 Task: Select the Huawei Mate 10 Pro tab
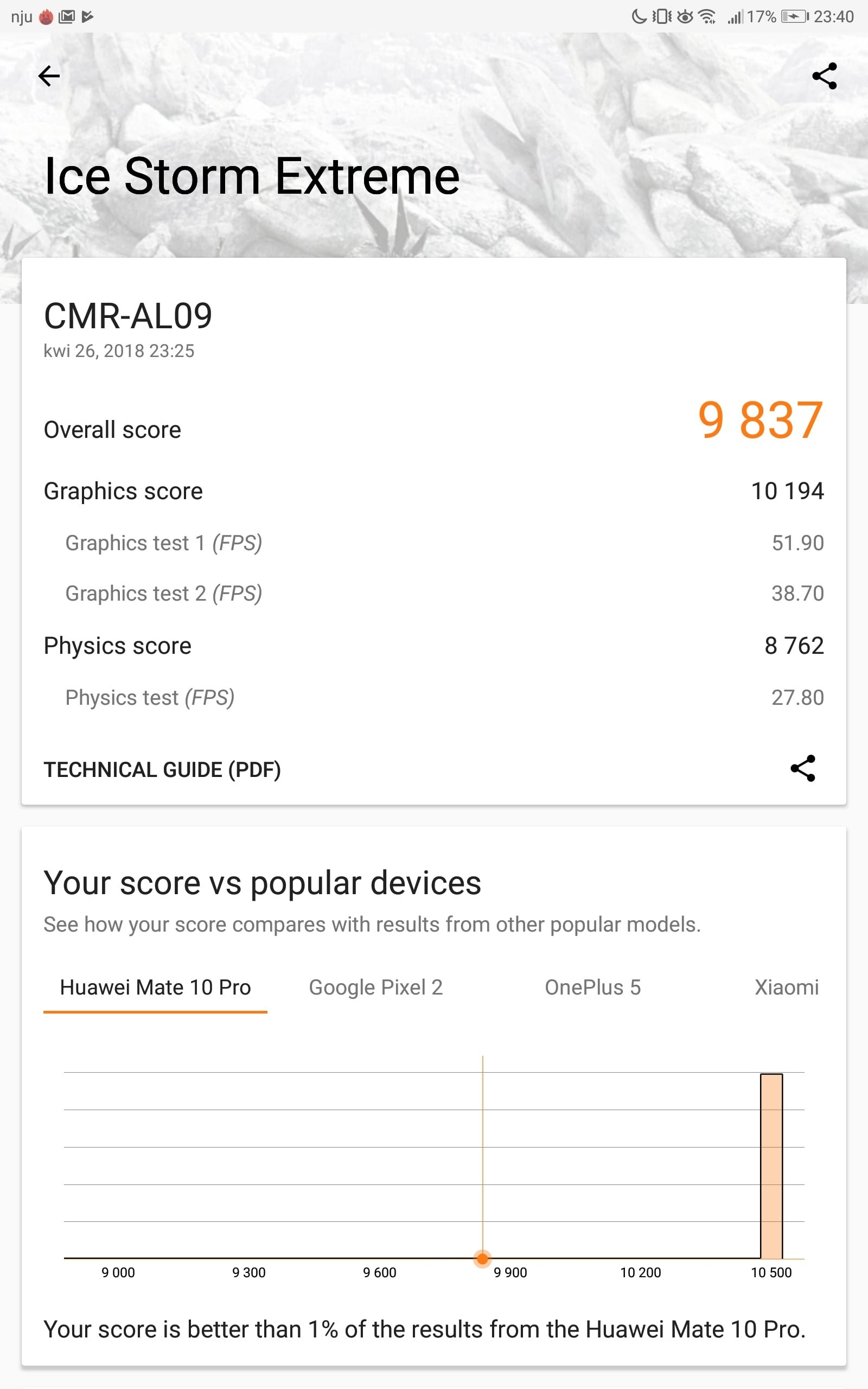[156, 988]
